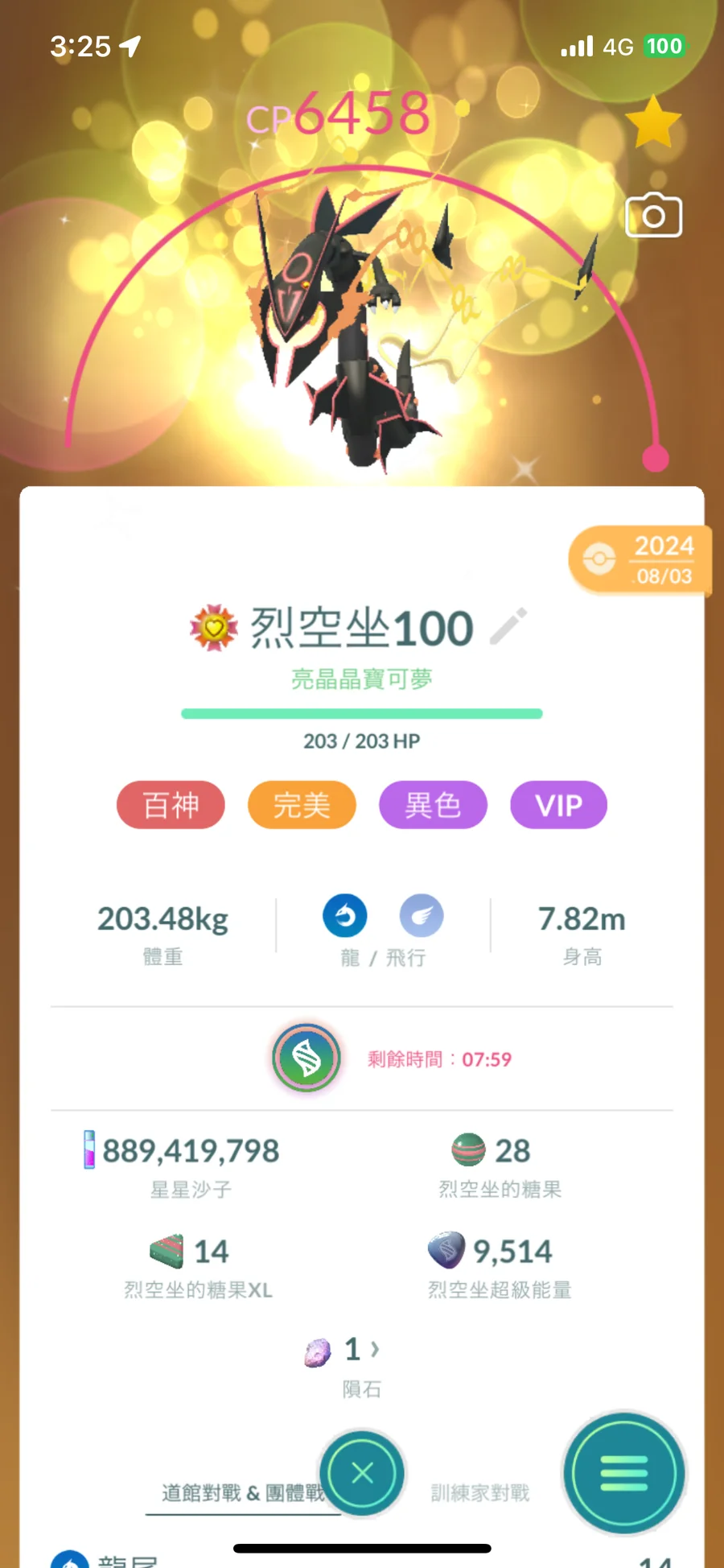
Task: Open the VIP tag
Action: coord(558,805)
